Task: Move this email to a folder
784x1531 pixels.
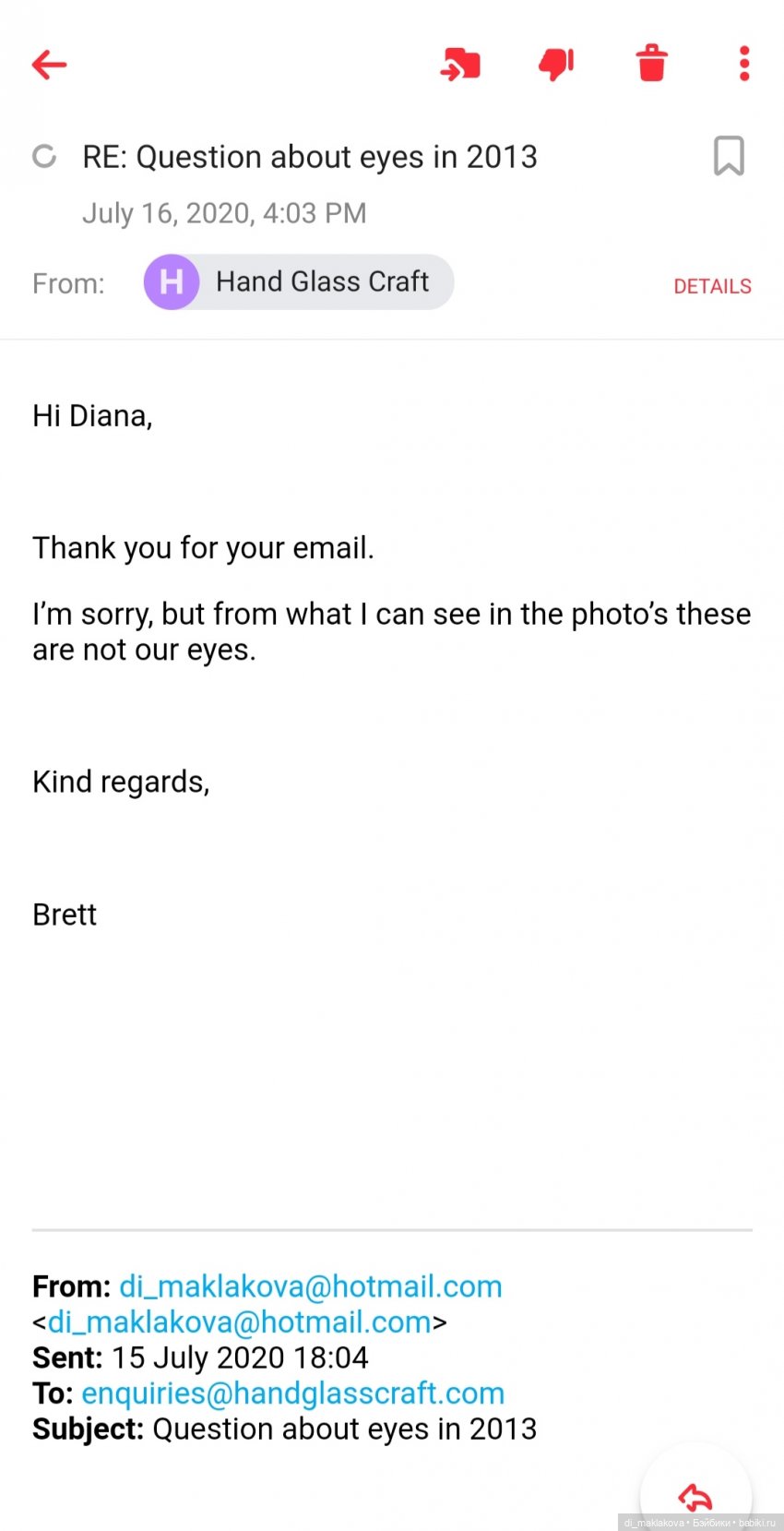Action: (x=460, y=65)
